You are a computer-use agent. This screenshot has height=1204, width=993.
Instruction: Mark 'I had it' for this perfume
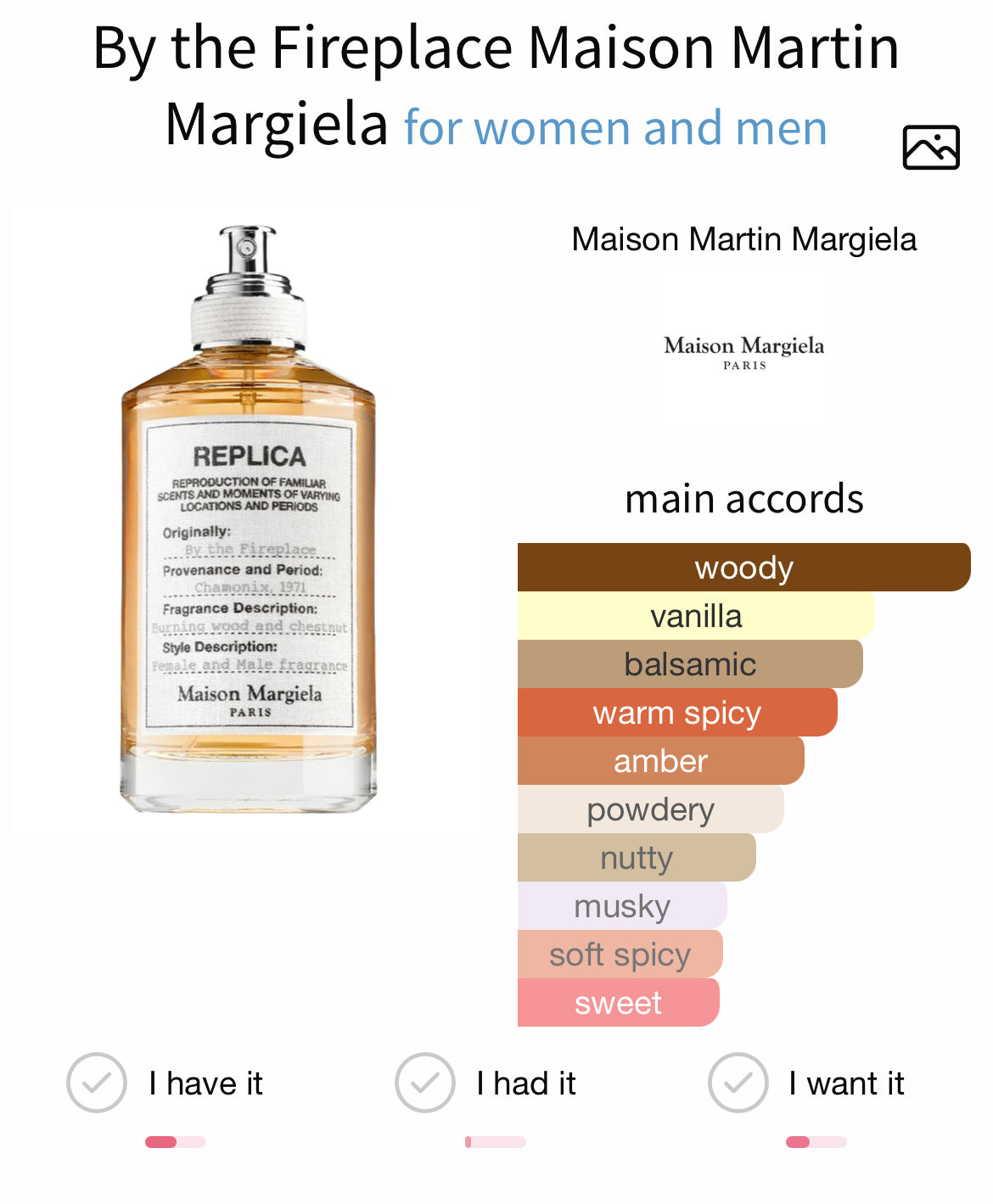coord(425,1083)
